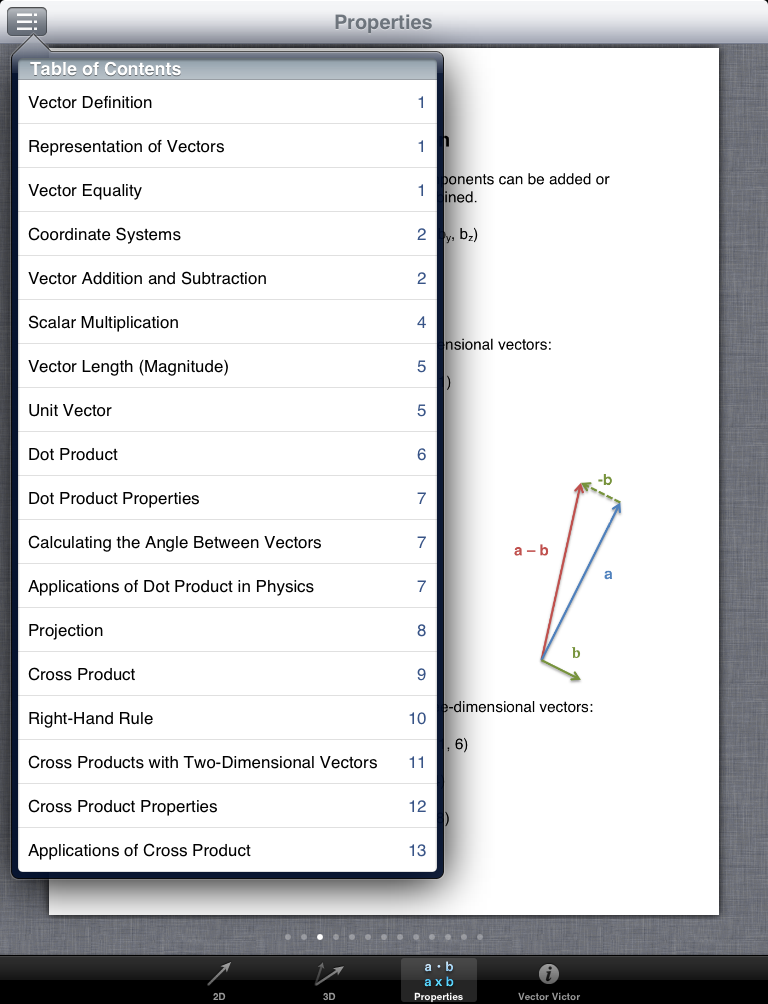
Task: Select Scalar Multiplication entry
Action: point(227,322)
